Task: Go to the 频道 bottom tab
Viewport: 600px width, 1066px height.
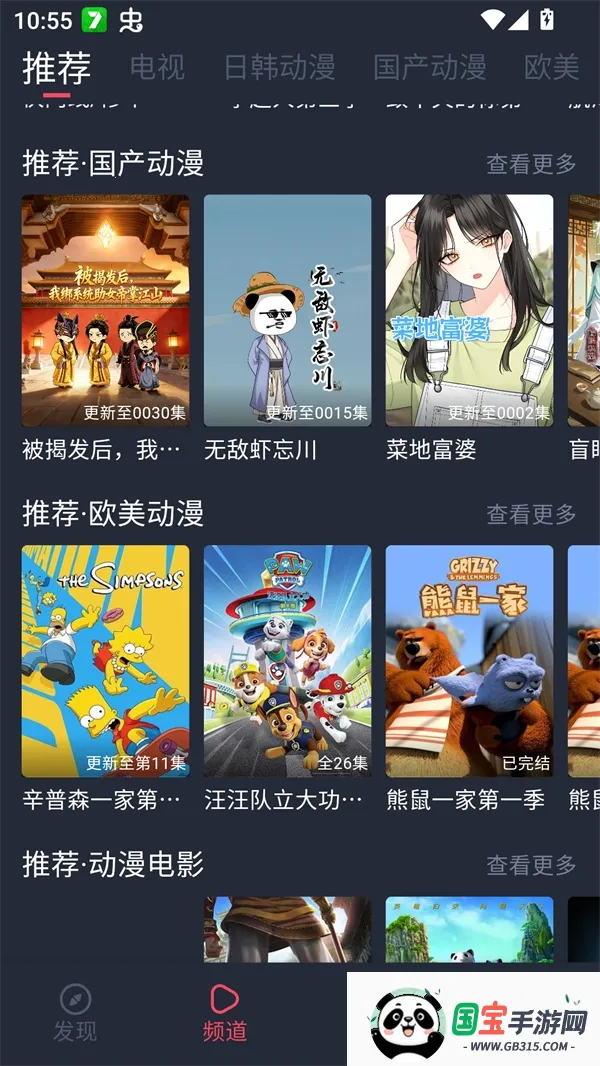Action: tap(224, 1012)
